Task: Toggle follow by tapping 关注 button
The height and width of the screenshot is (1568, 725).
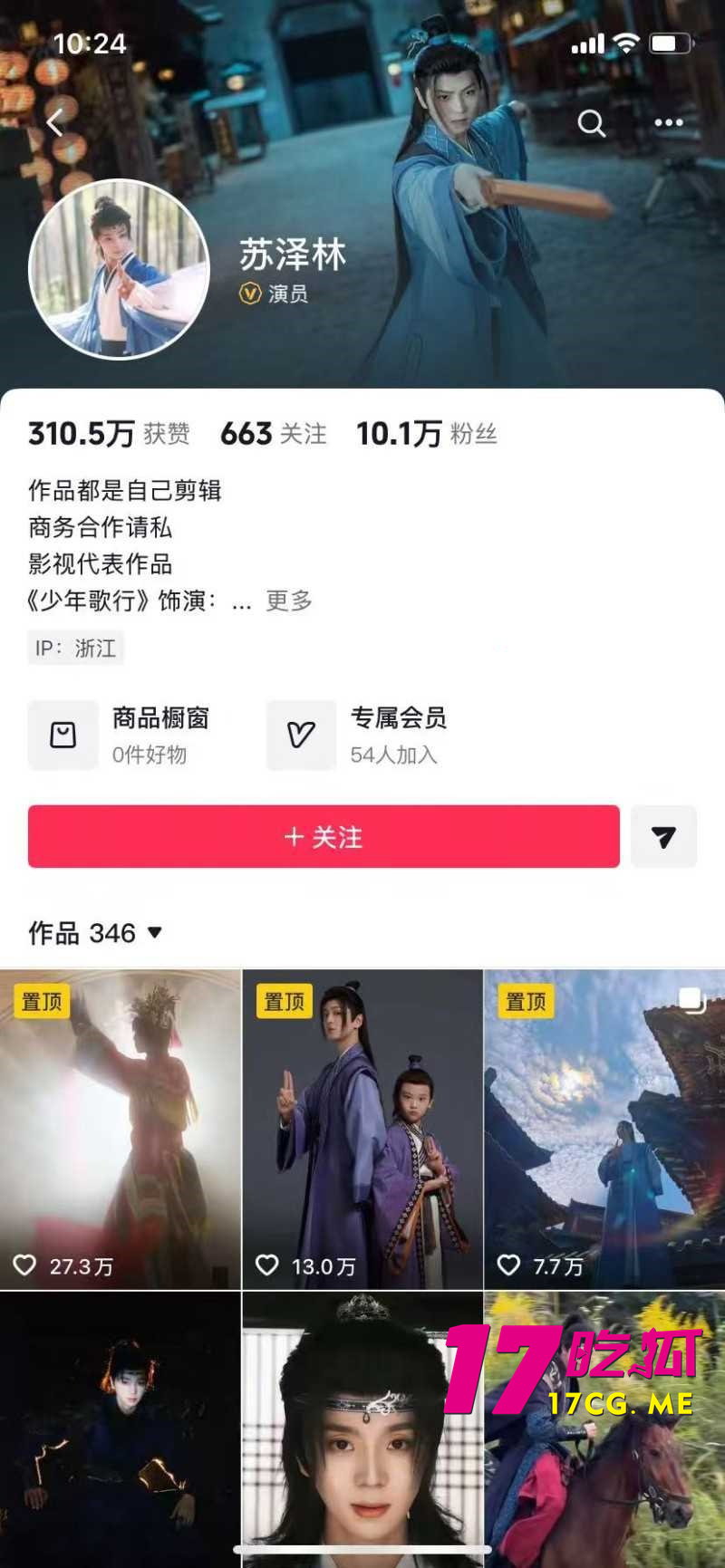Action: tap(323, 837)
